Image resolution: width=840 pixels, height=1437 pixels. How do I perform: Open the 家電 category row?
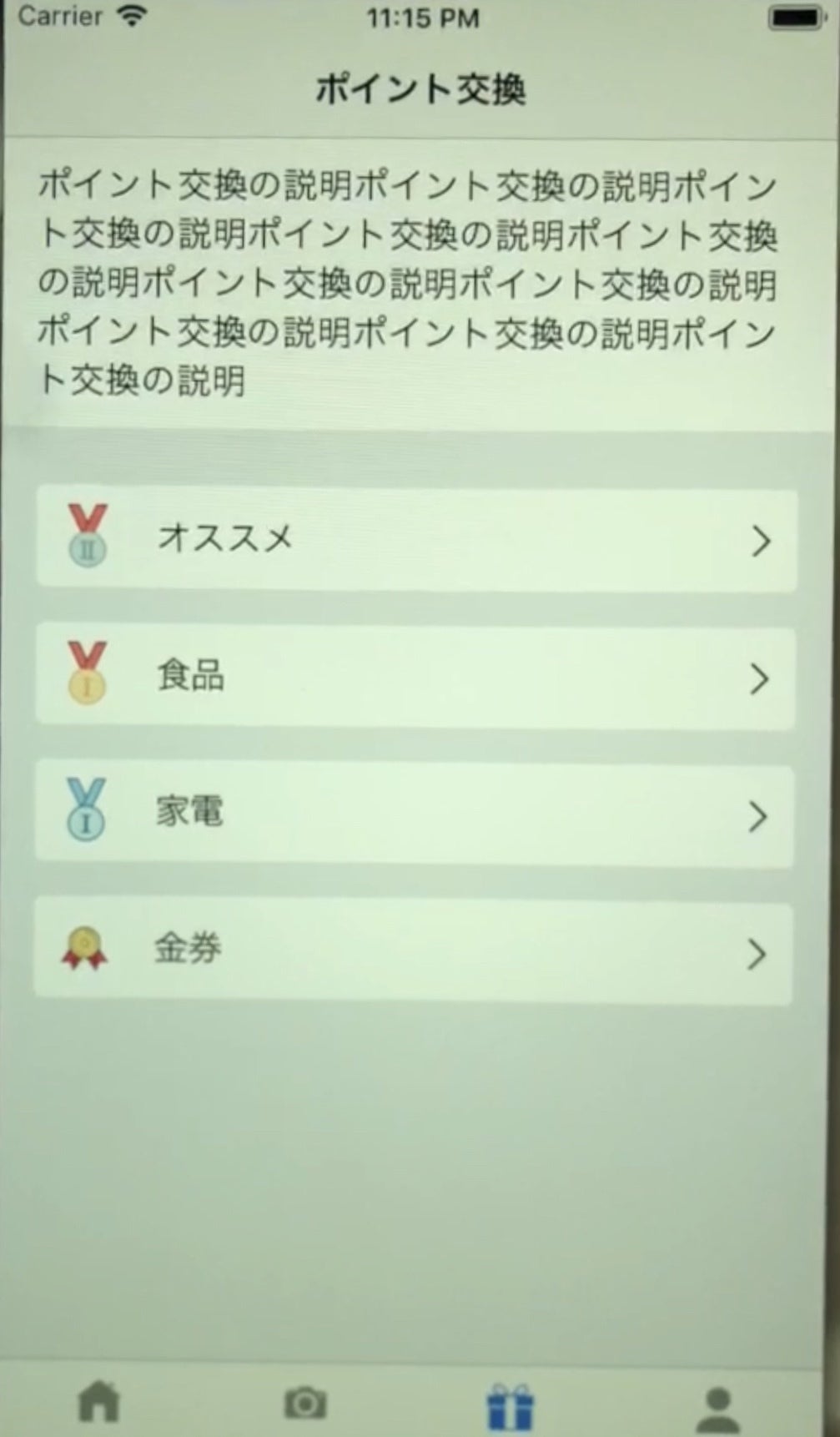(x=414, y=814)
